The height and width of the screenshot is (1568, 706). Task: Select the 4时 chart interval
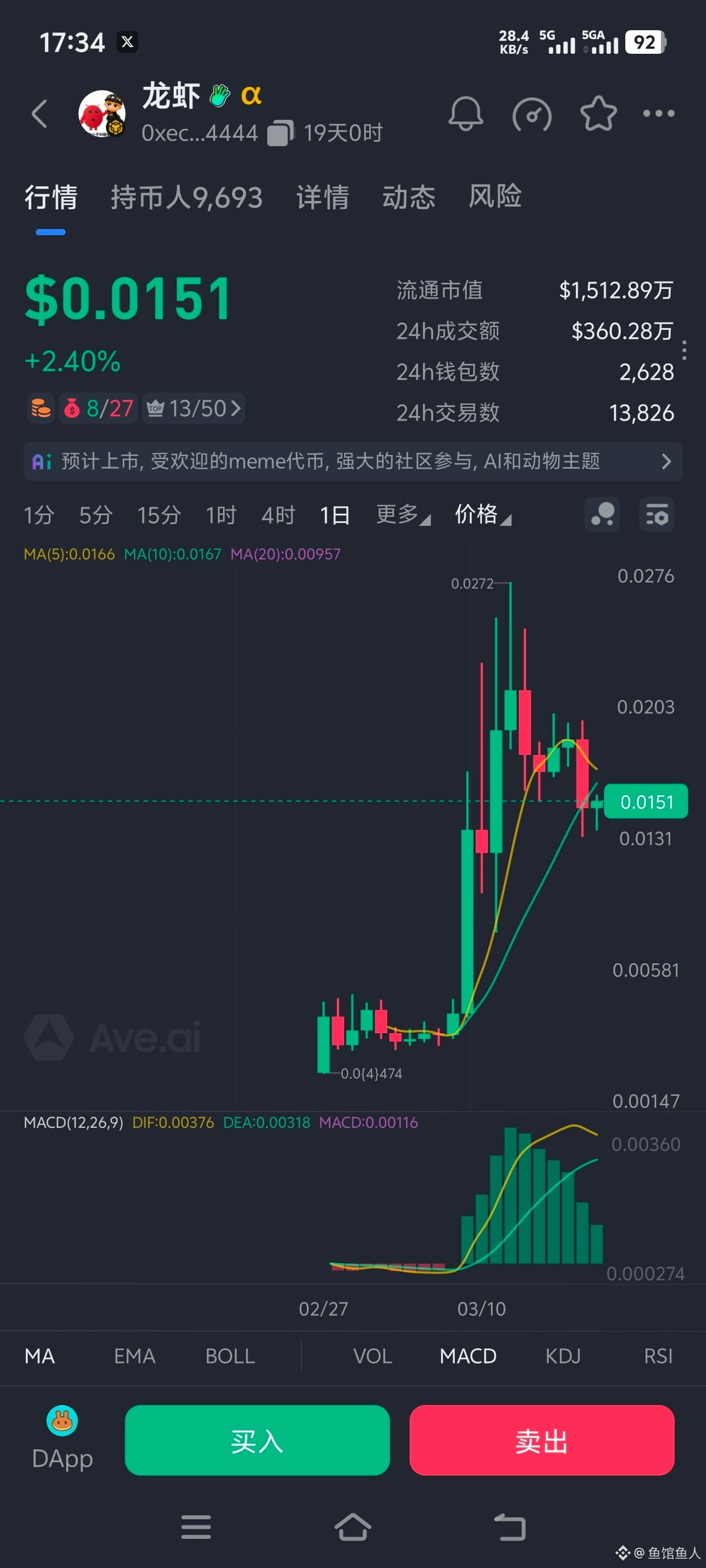tap(278, 515)
